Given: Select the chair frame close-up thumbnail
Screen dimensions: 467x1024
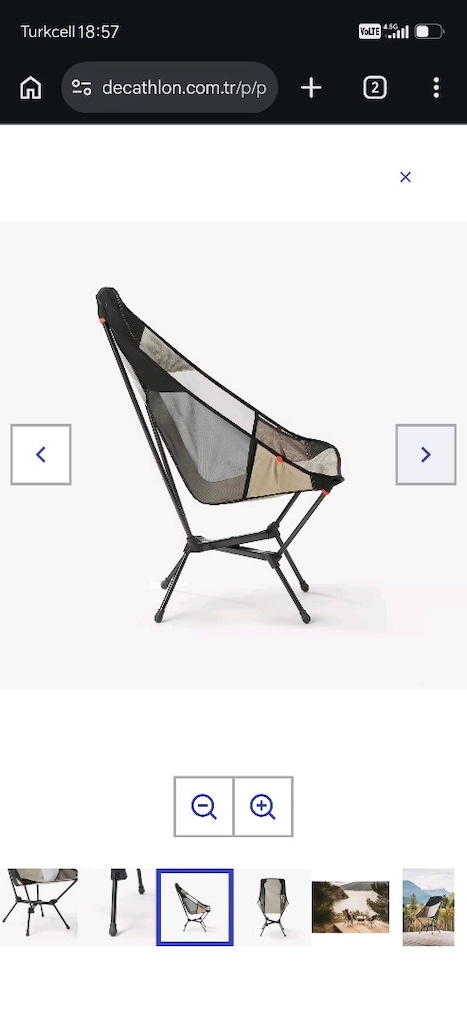Looking at the screenshot, I should click(39, 907).
